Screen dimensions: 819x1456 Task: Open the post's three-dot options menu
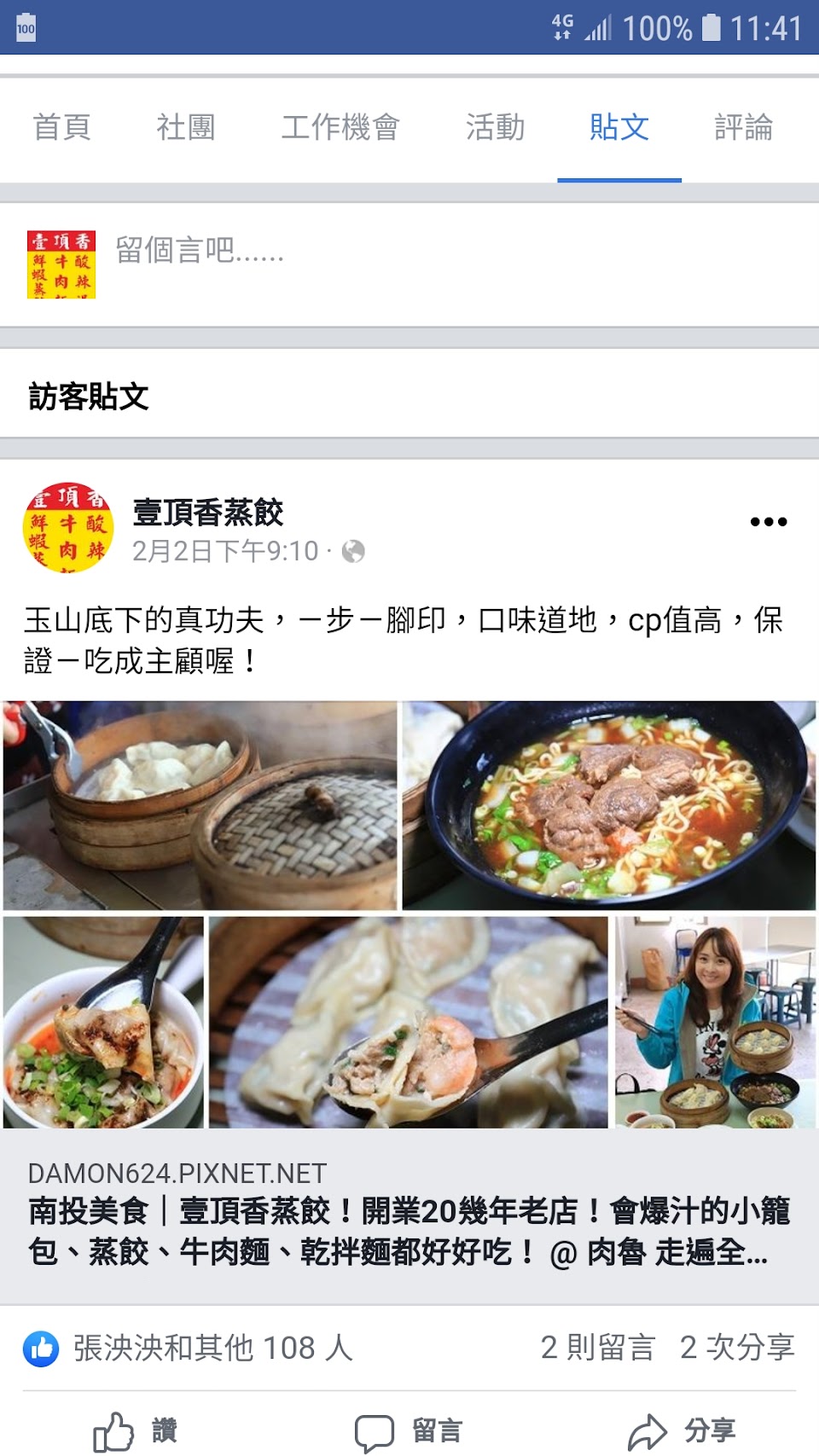(768, 522)
